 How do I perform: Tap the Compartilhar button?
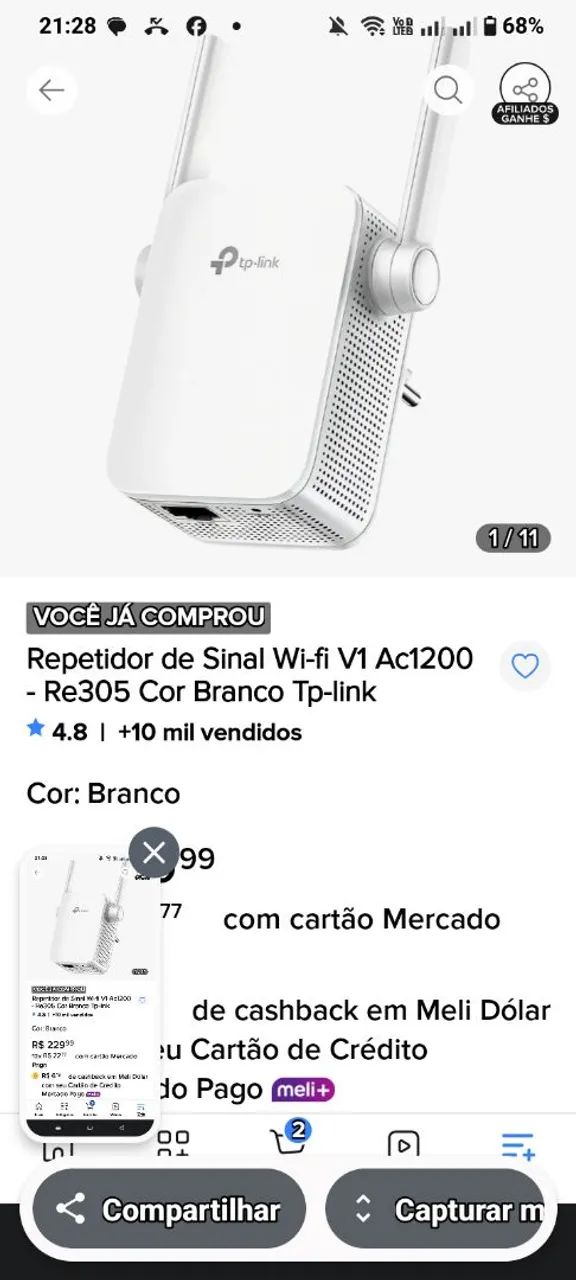[x=169, y=1210]
